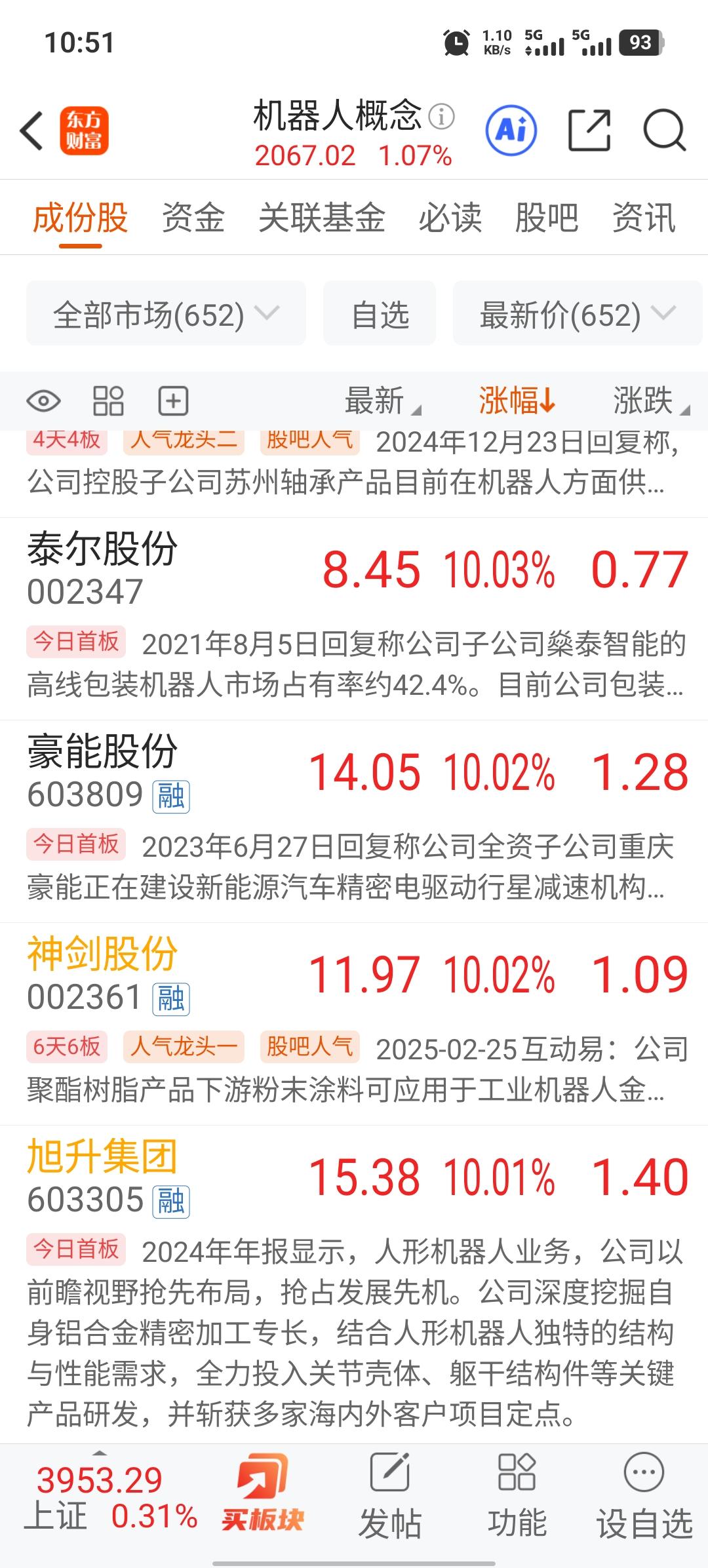Toggle the eye visibility icon
Image resolution: width=708 pixels, height=1568 pixels.
click(43, 401)
